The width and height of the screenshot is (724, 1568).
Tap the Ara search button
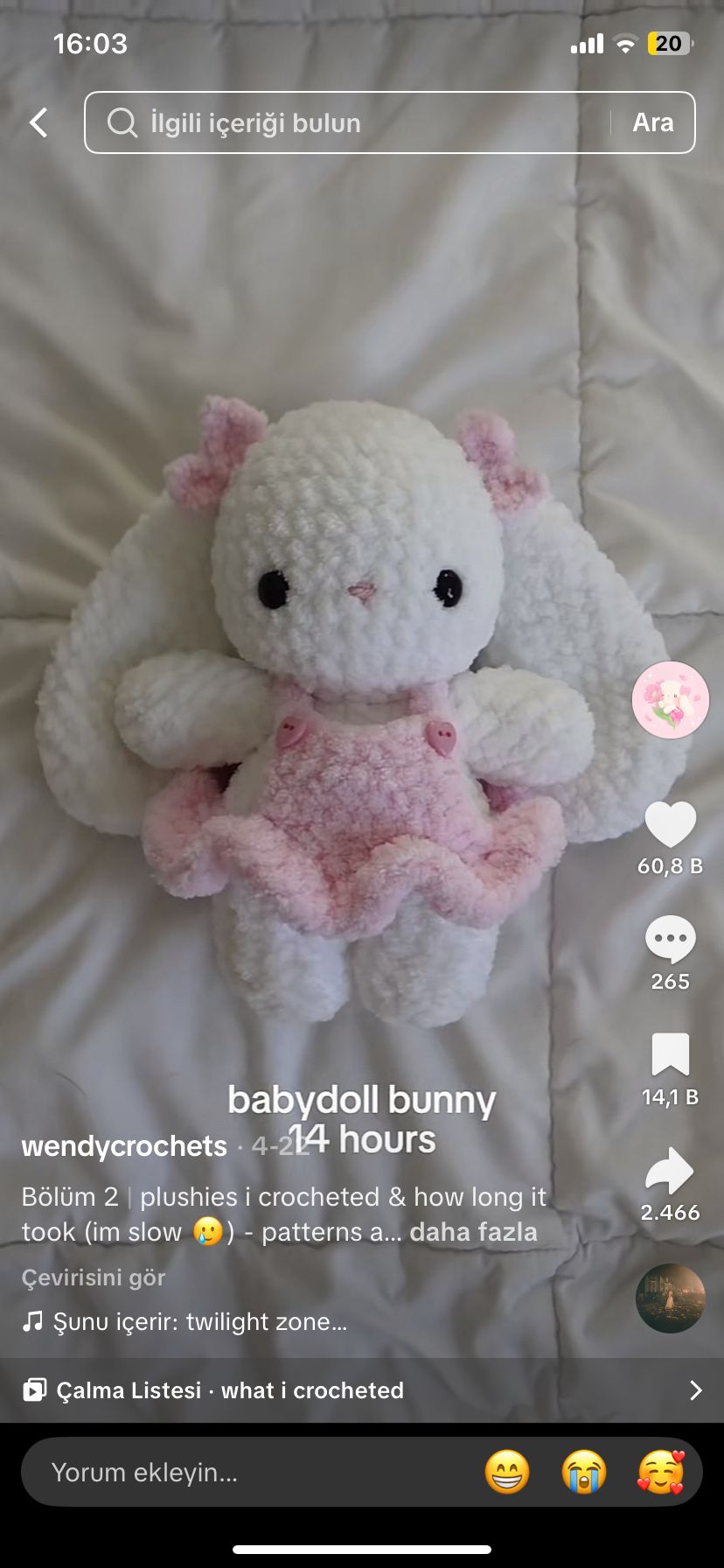click(653, 122)
